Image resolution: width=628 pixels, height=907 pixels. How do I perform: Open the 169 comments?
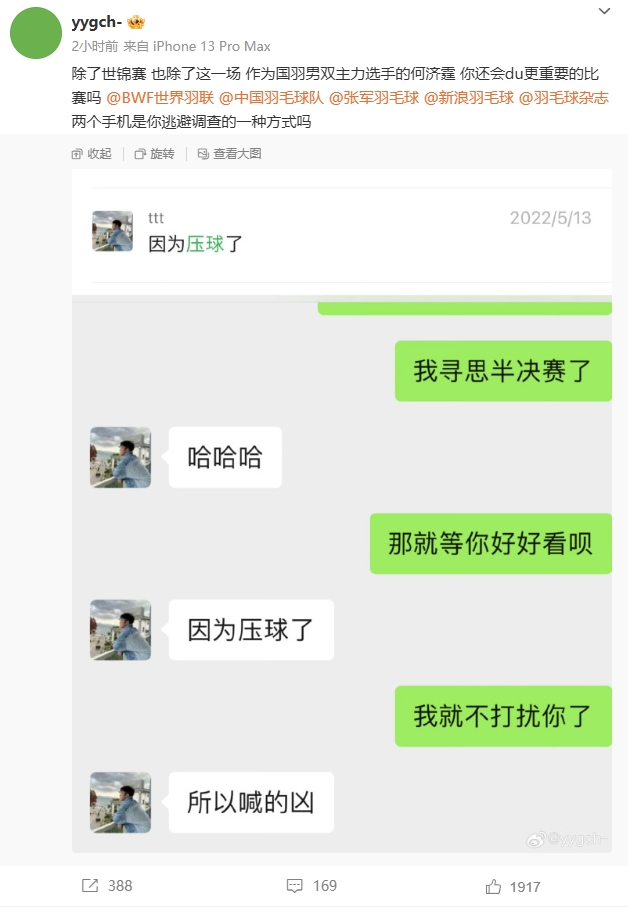pyautogui.click(x=312, y=886)
